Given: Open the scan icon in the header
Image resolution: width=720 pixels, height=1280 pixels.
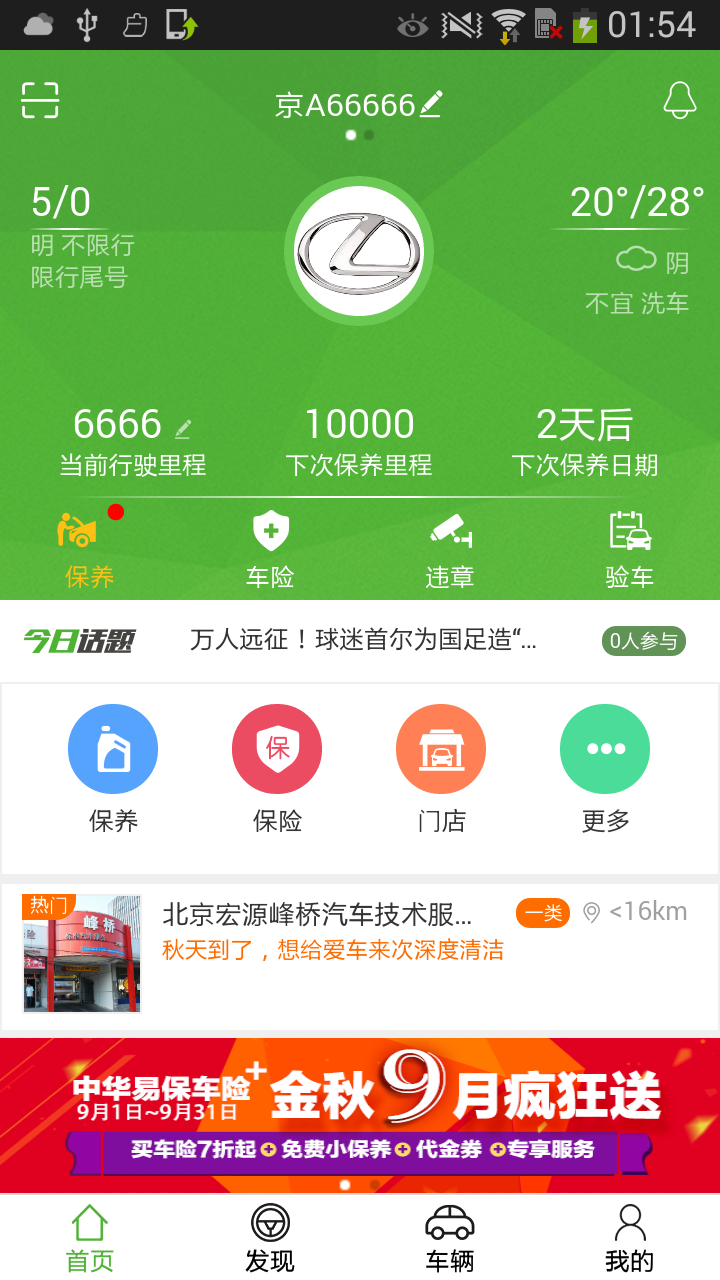Looking at the screenshot, I should pyautogui.click(x=40, y=100).
